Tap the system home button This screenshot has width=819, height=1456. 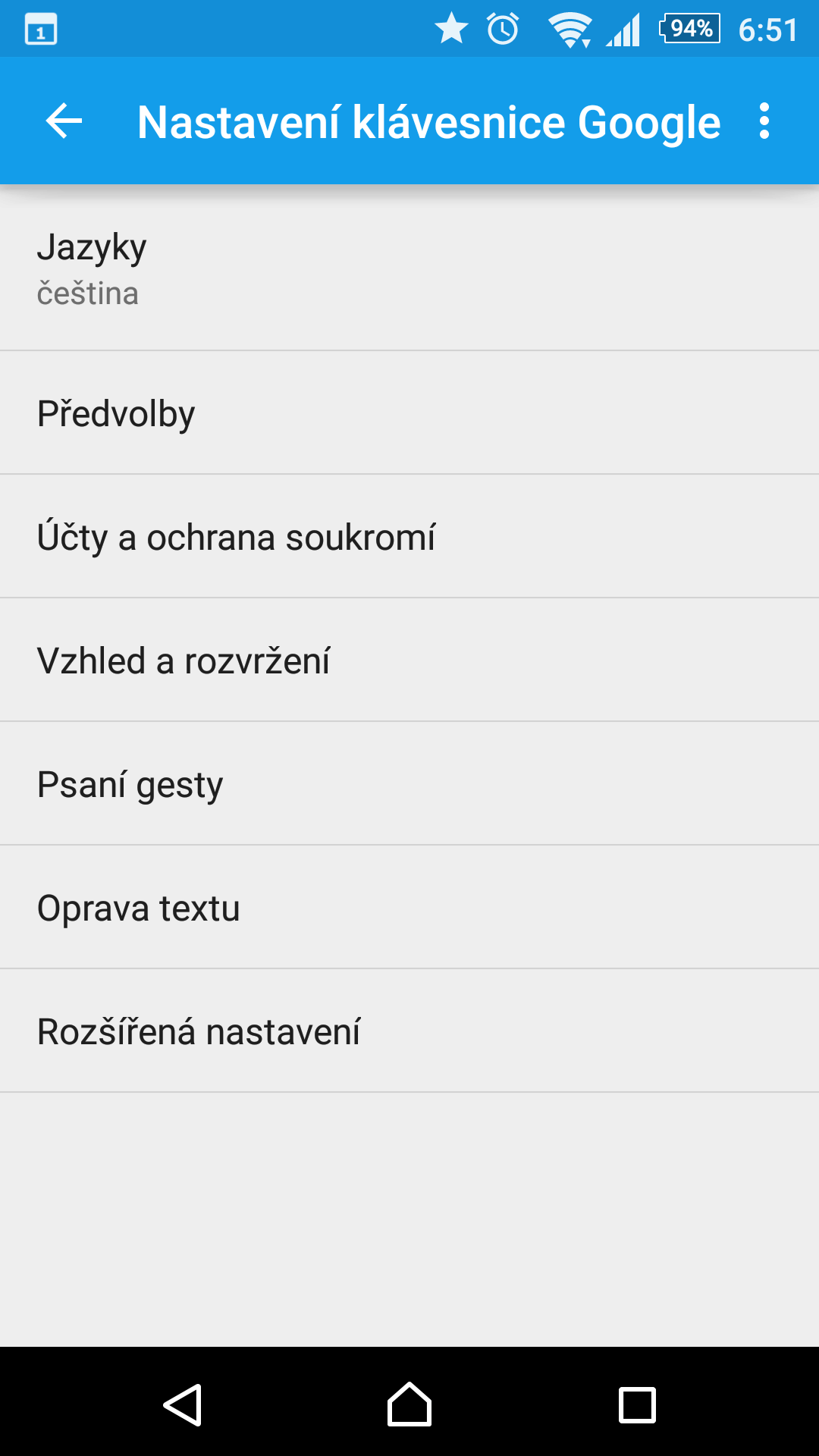[409, 1404]
